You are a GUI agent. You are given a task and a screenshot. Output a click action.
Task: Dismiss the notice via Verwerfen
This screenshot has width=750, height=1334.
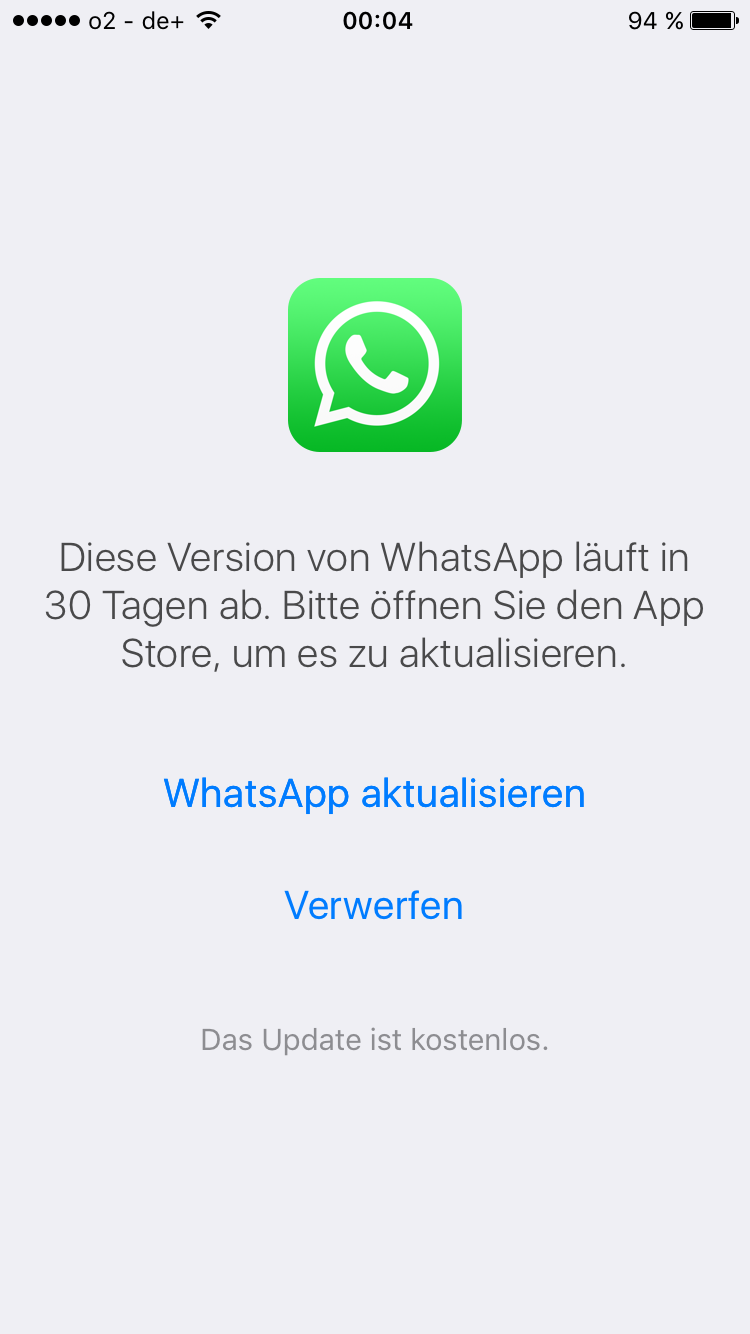374,905
